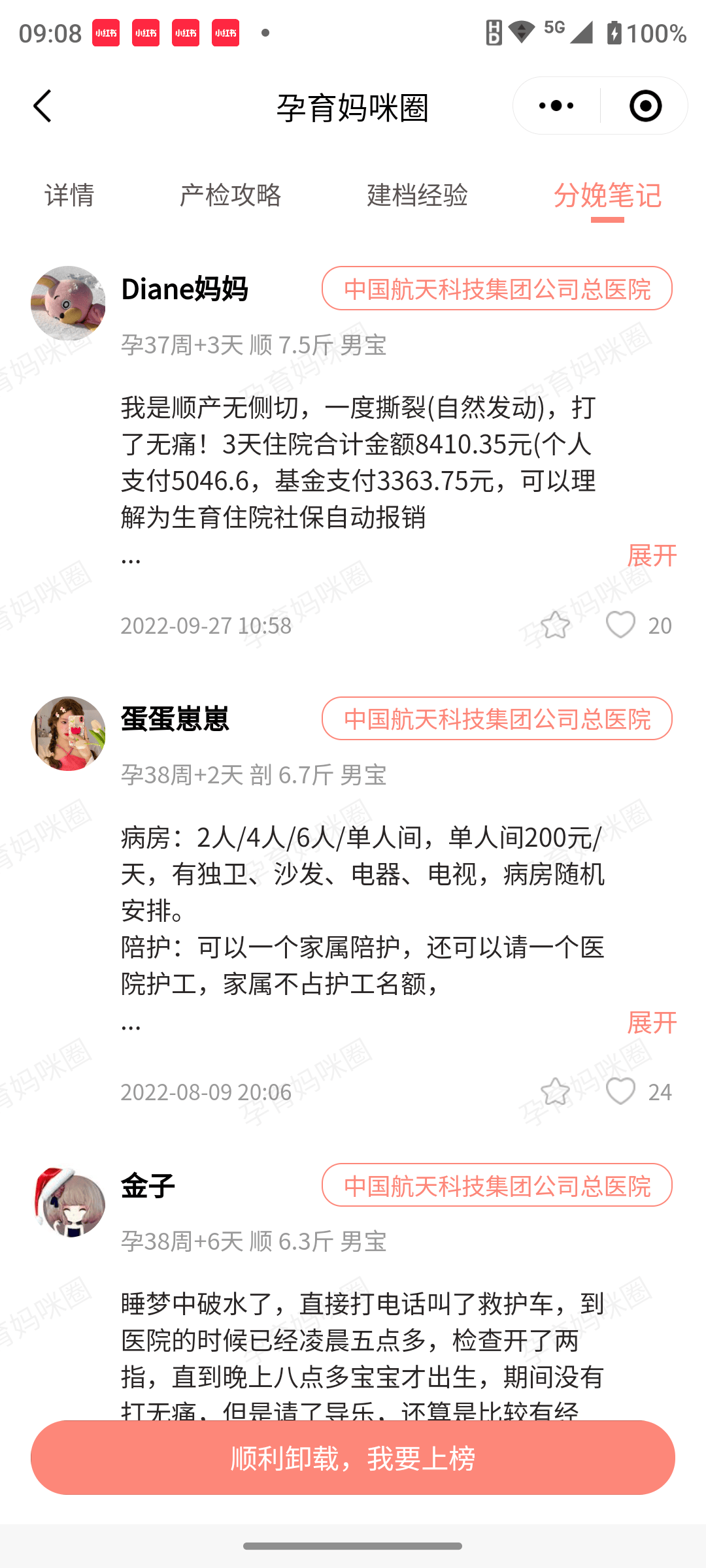Open 金子's avatar

click(68, 1201)
